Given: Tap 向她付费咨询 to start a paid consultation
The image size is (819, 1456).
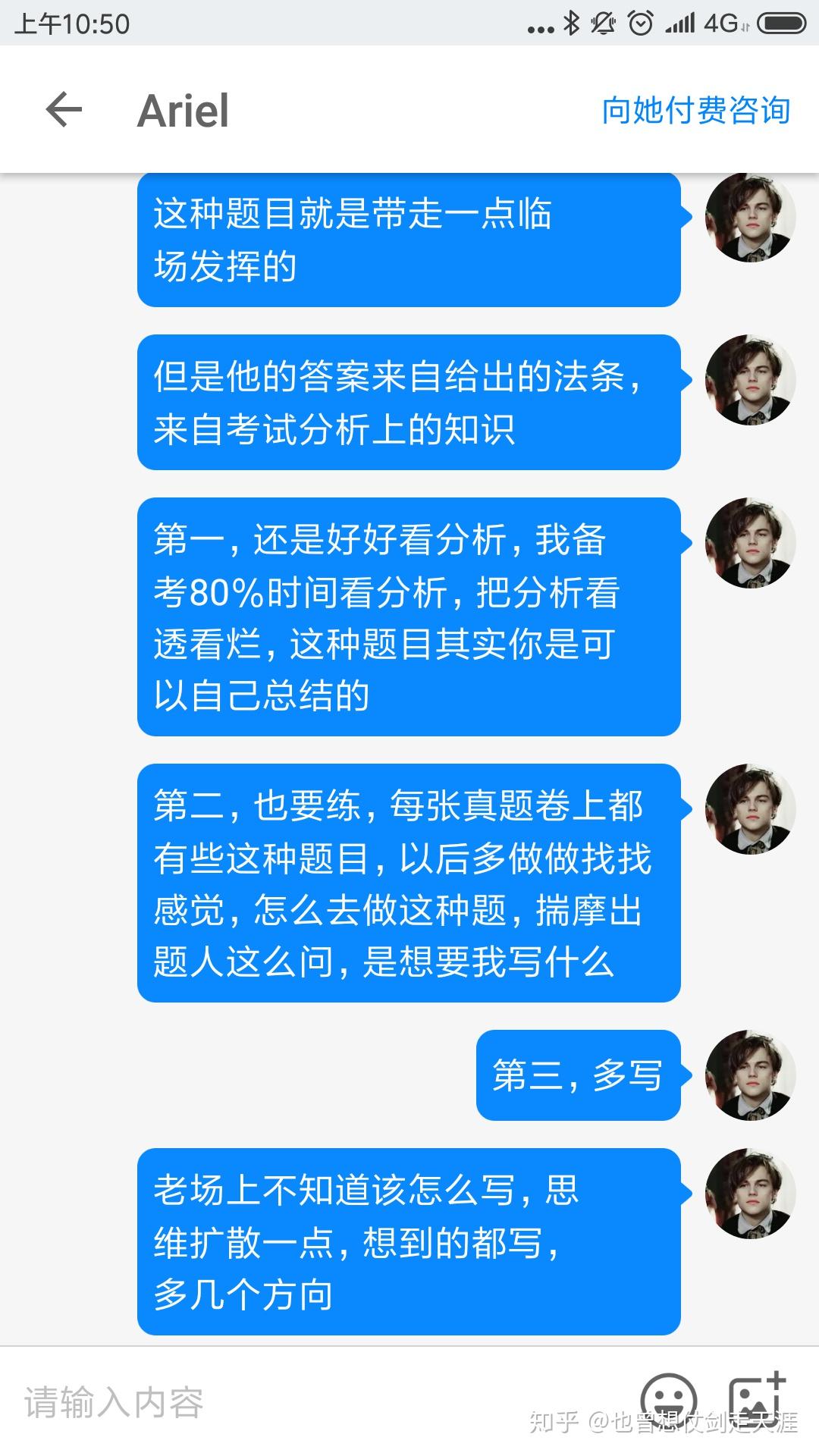Looking at the screenshot, I should click(696, 111).
